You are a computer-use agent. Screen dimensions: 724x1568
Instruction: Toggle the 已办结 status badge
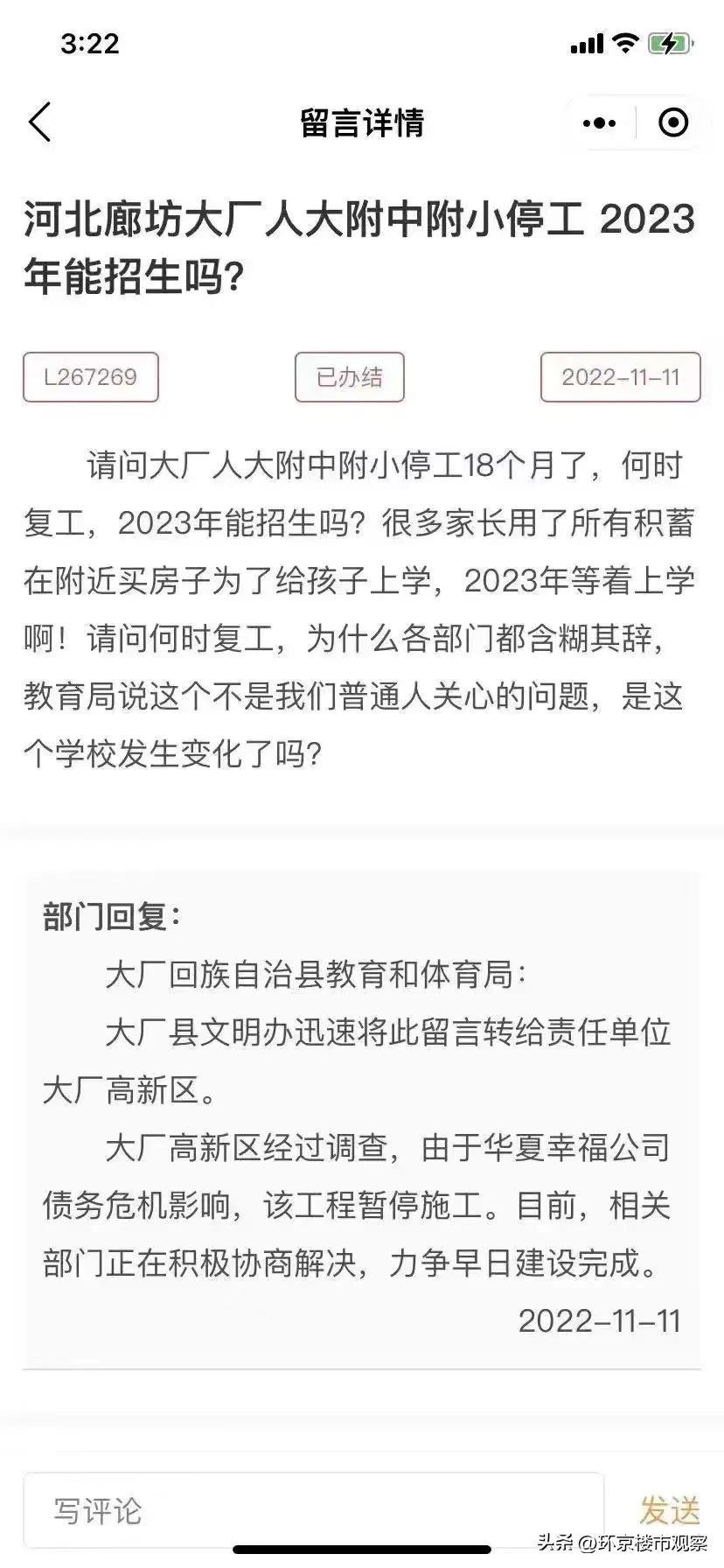(x=349, y=378)
